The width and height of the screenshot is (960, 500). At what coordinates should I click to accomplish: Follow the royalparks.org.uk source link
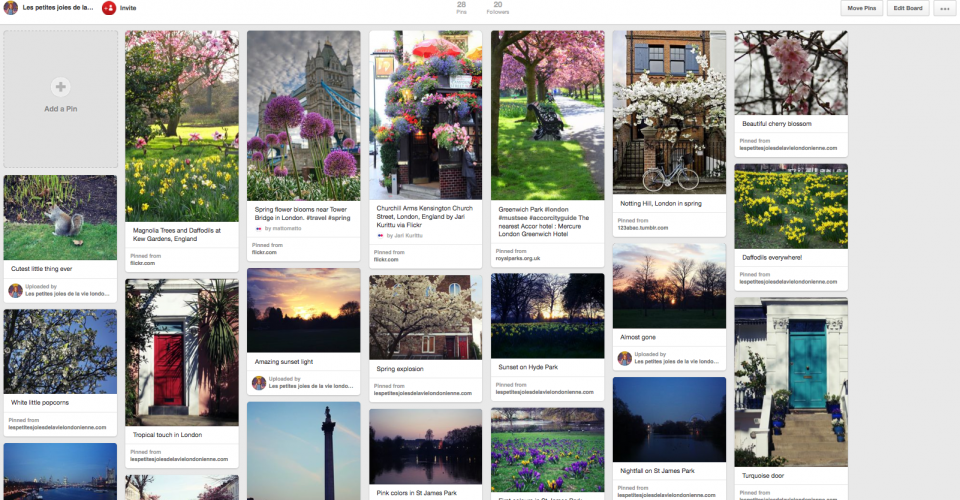[519, 258]
